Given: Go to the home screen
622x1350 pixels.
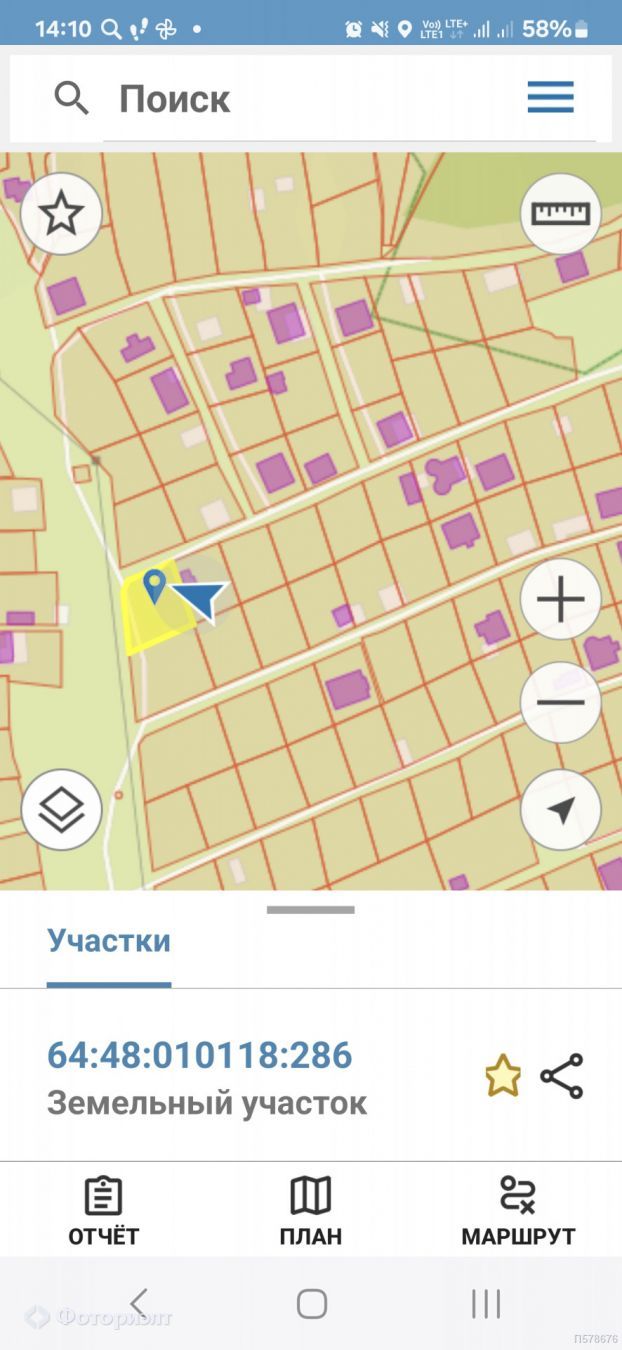Looking at the screenshot, I should pos(311,1303).
